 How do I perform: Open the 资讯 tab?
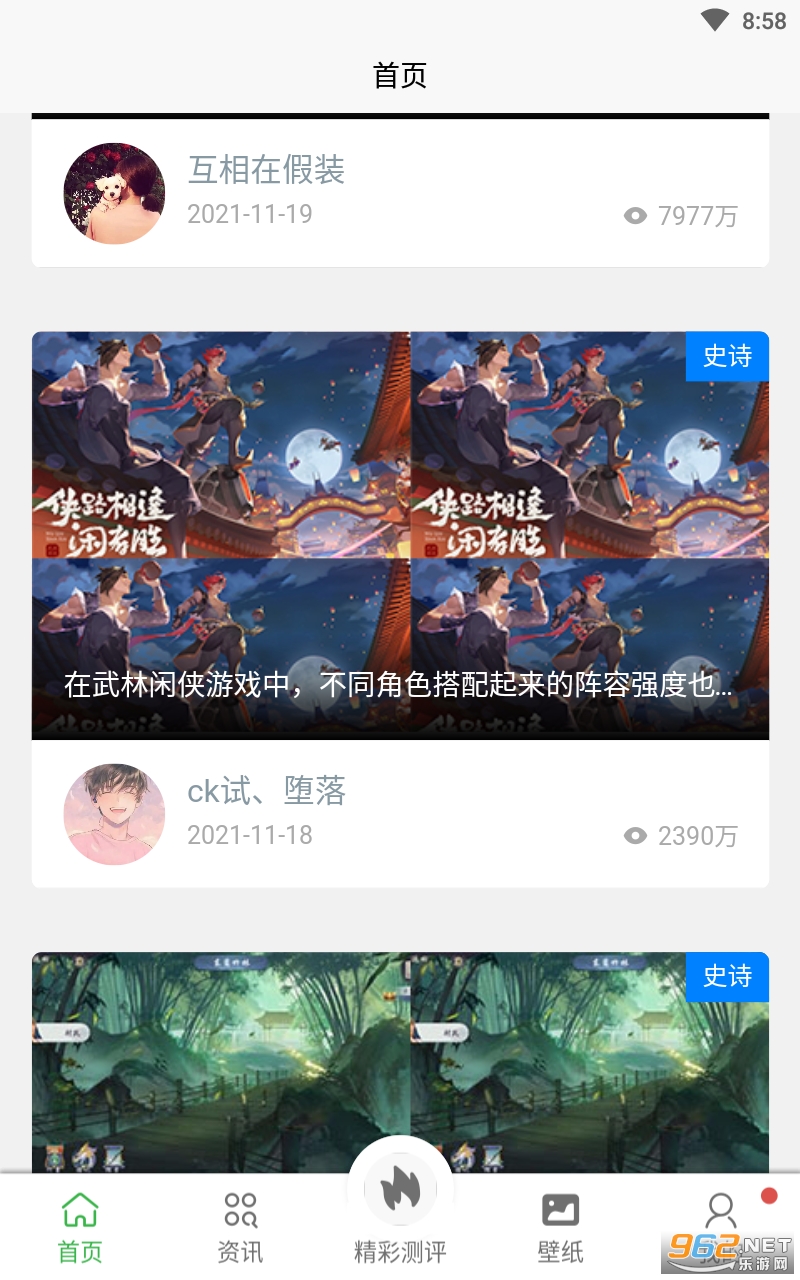coord(240,1227)
